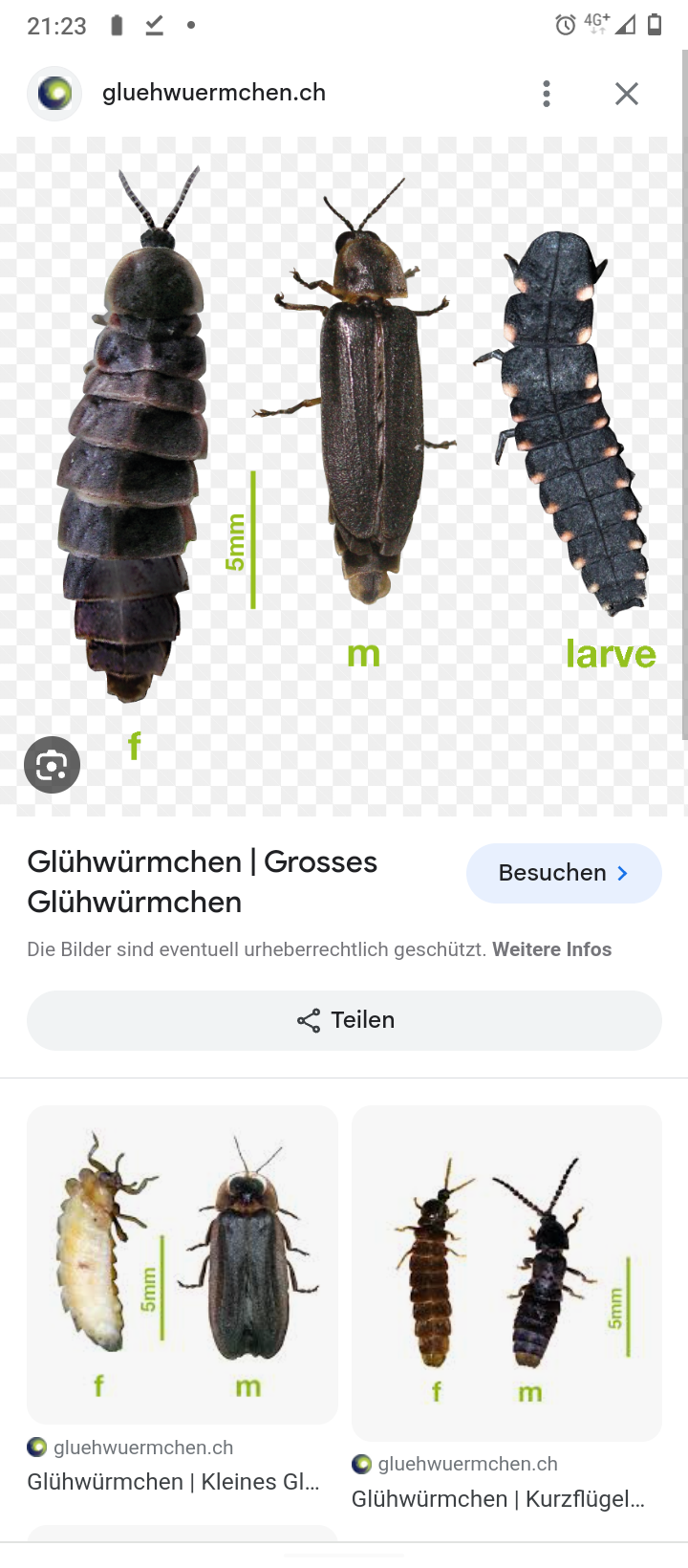This screenshot has height=1568, width=688.
Task: Open the Kurzflügel related image
Action: tap(506, 1273)
